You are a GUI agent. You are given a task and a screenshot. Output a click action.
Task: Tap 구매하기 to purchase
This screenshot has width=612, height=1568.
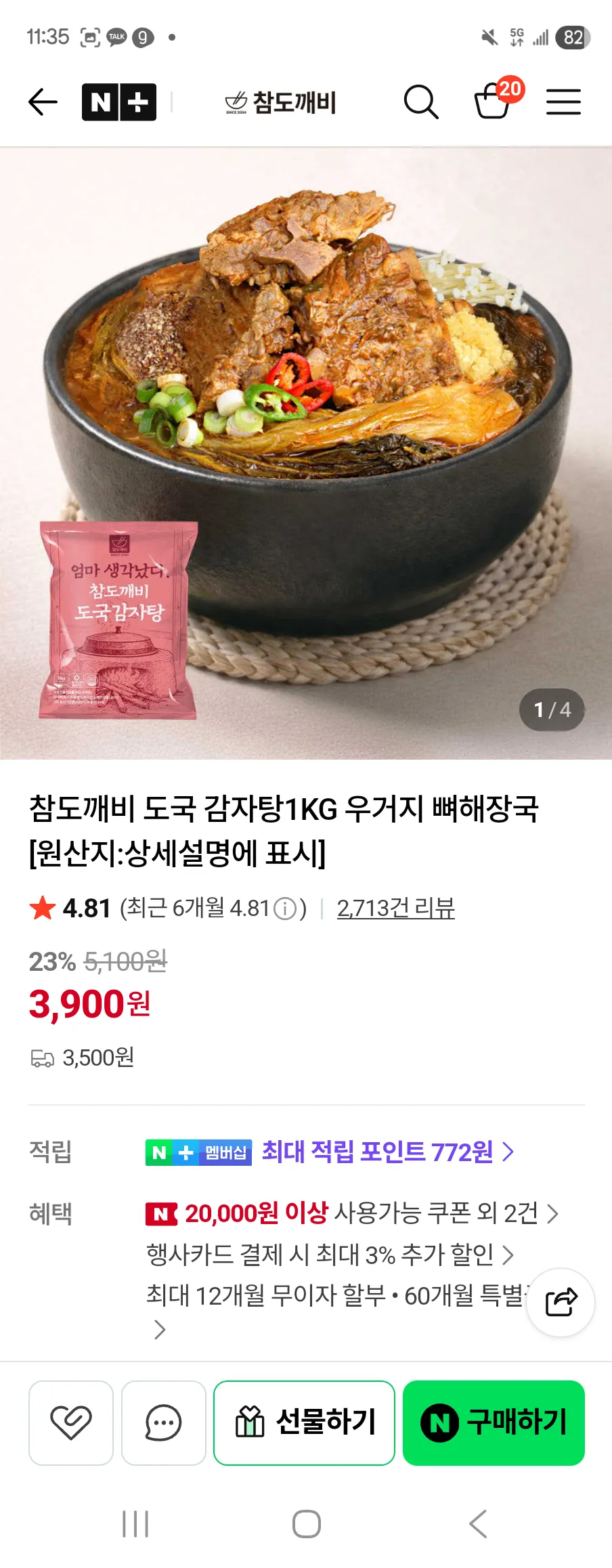[x=494, y=1422]
